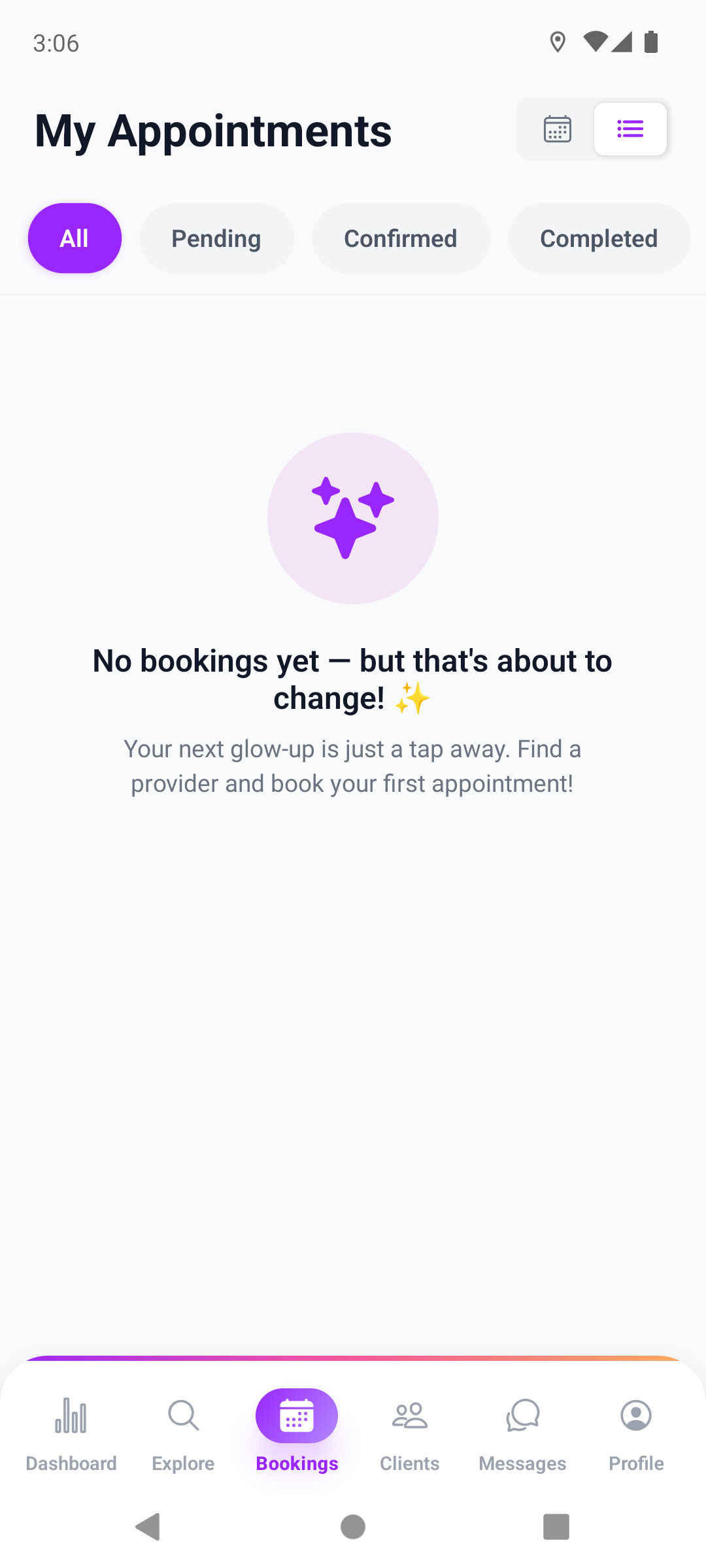
Task: Filter appointments by Pending
Action: [216, 238]
